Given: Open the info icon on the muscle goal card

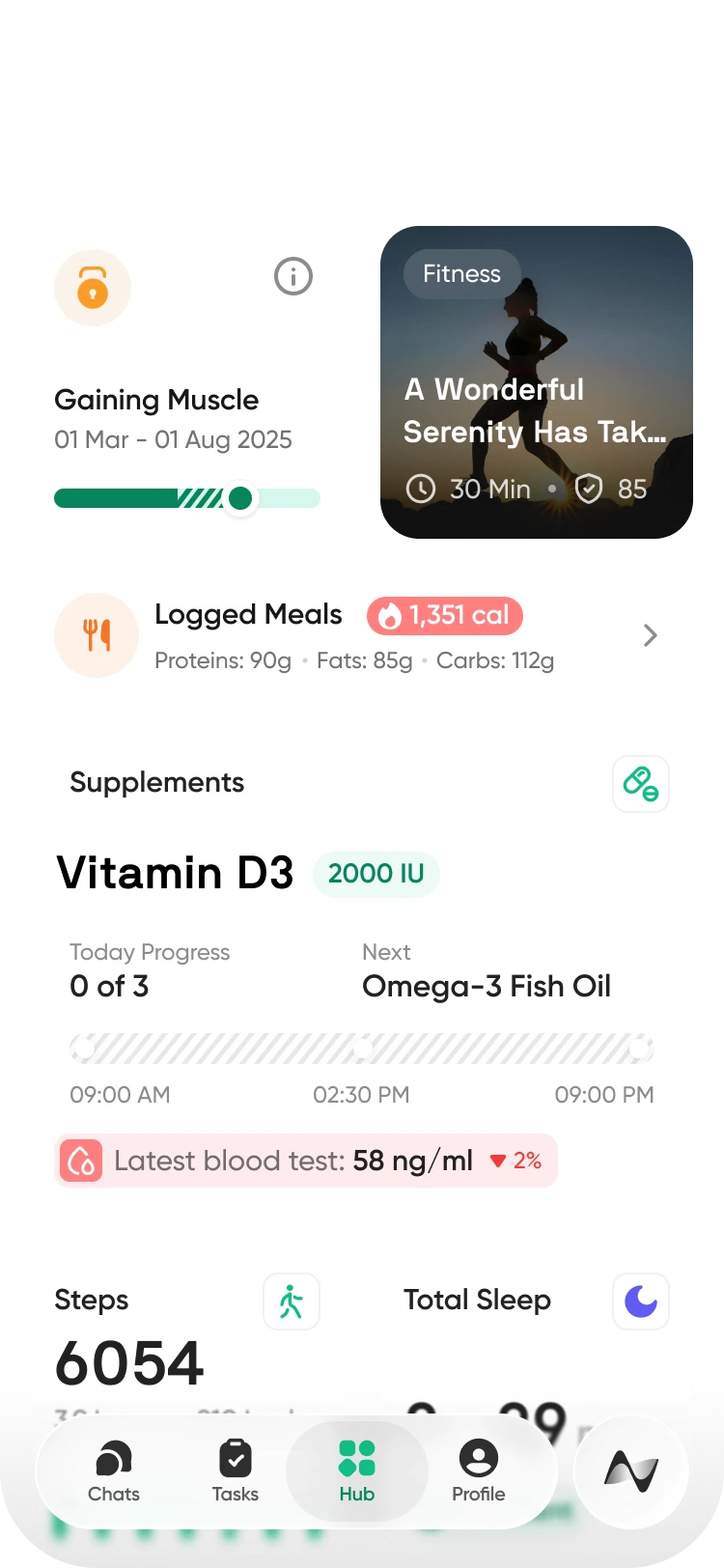Looking at the screenshot, I should (x=292, y=276).
